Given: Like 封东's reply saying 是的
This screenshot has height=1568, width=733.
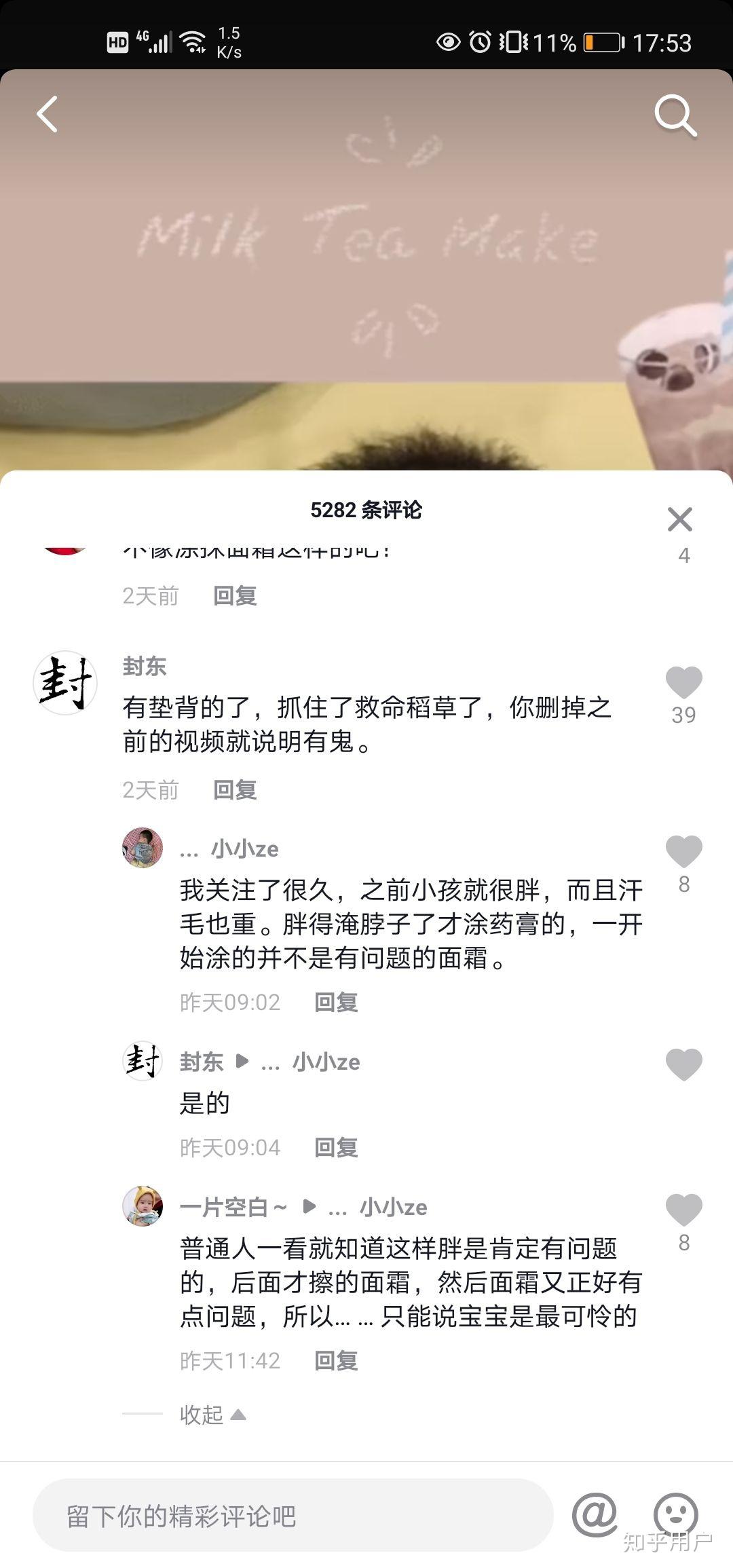Looking at the screenshot, I should coord(683,1064).
